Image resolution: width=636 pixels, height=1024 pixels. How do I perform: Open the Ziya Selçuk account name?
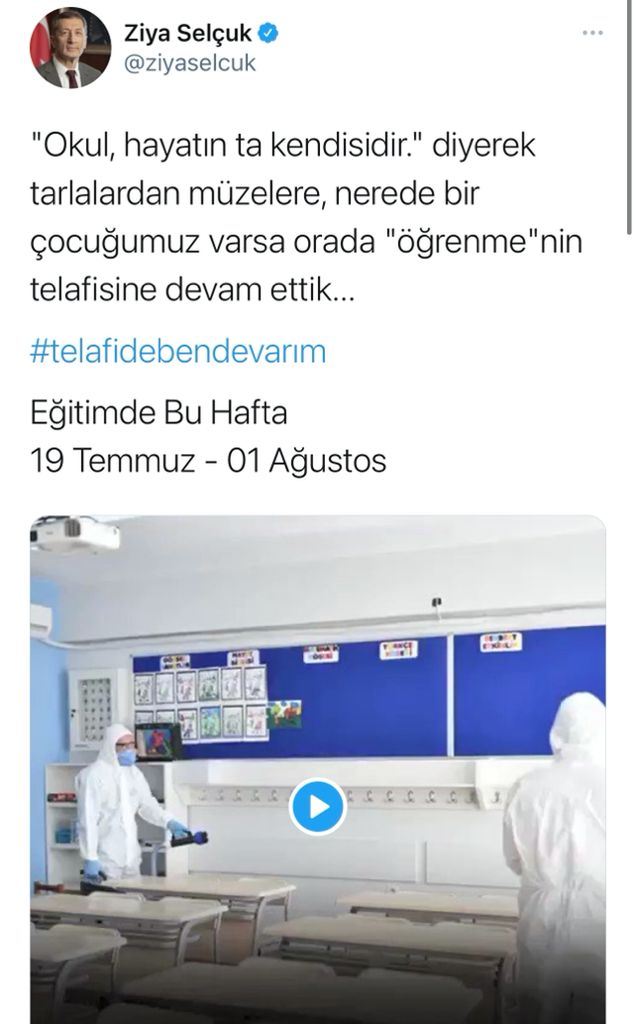pyautogui.click(x=188, y=34)
